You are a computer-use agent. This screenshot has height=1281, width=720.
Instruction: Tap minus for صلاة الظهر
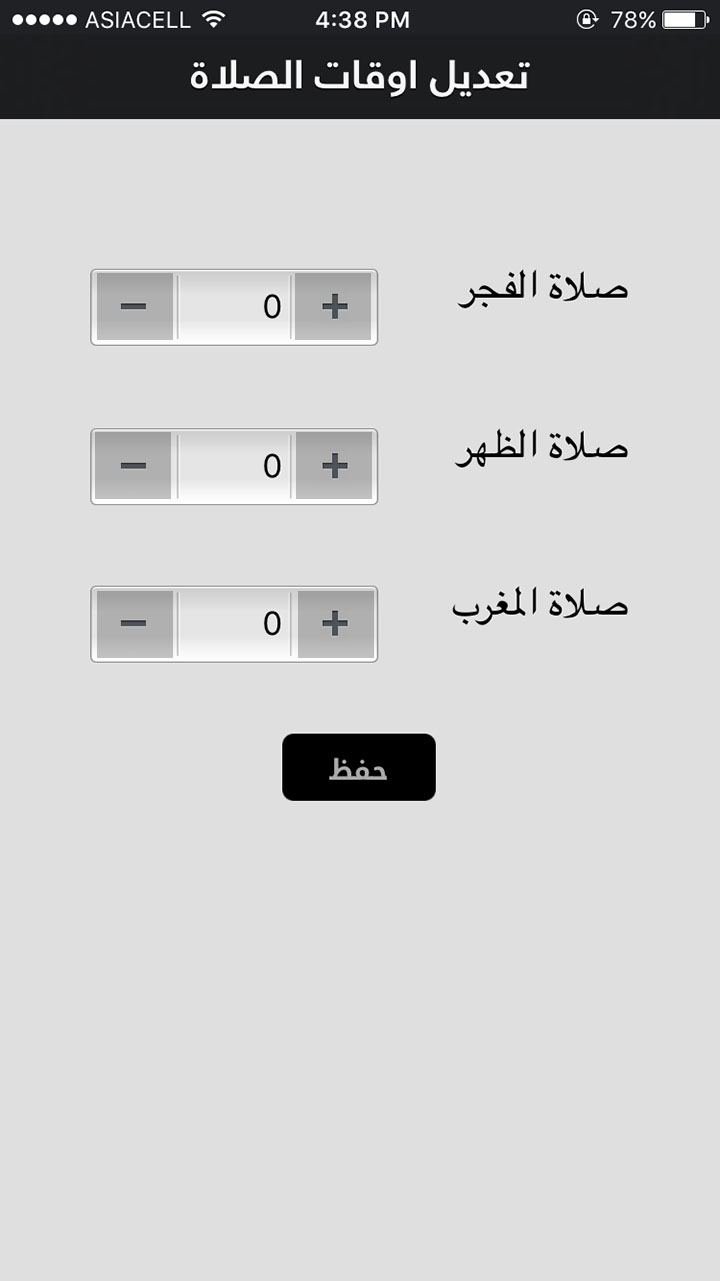click(133, 466)
